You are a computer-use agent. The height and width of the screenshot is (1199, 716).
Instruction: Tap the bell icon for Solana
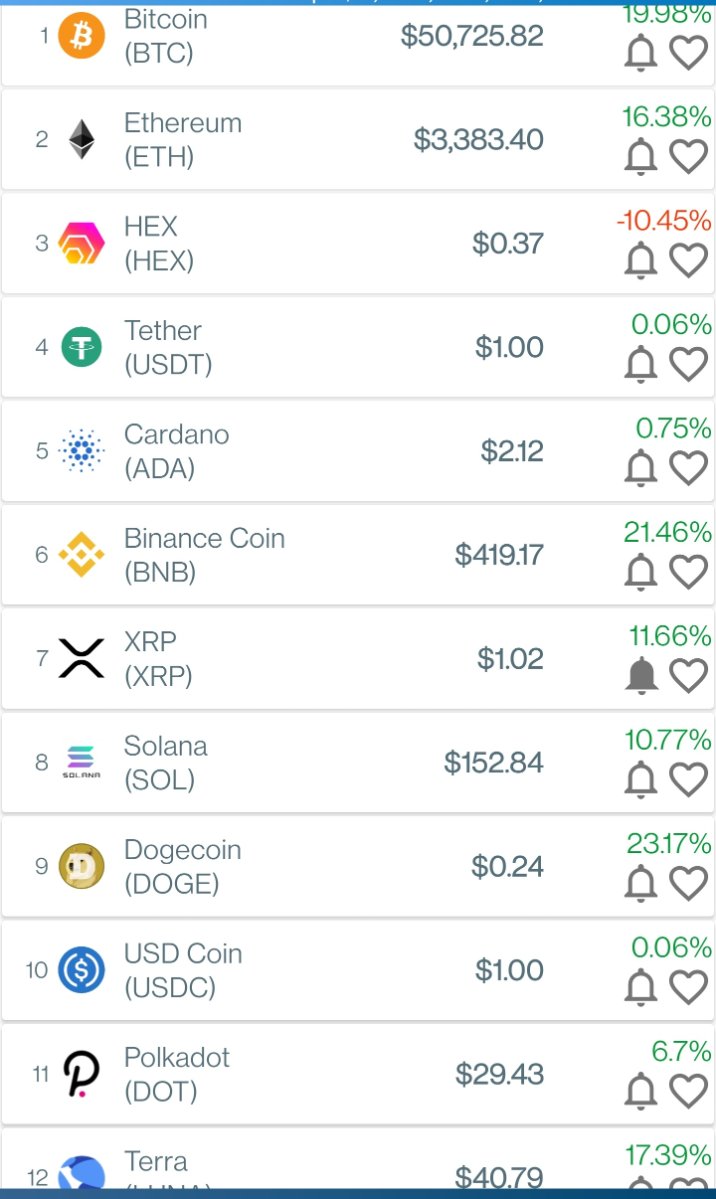click(641, 780)
